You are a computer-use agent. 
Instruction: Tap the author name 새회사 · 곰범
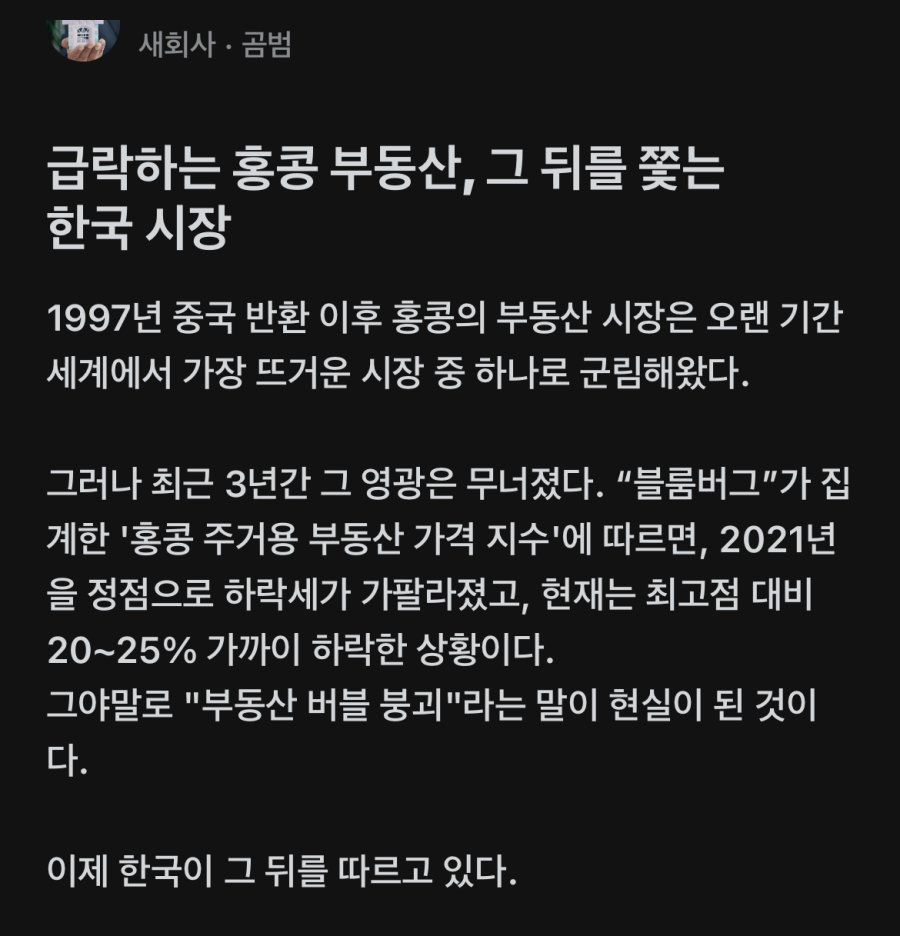(x=215, y=45)
